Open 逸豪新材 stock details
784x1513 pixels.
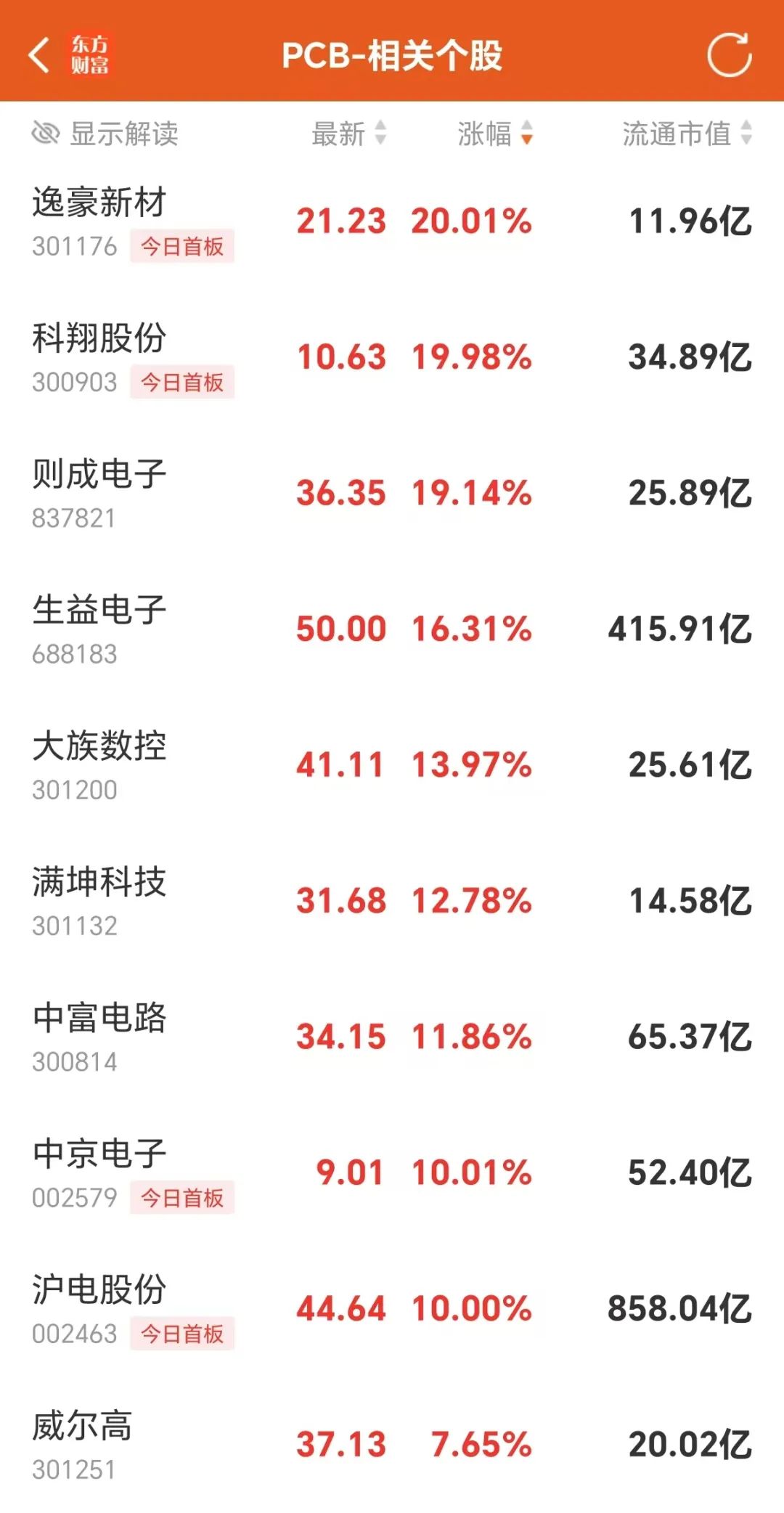tap(392, 221)
